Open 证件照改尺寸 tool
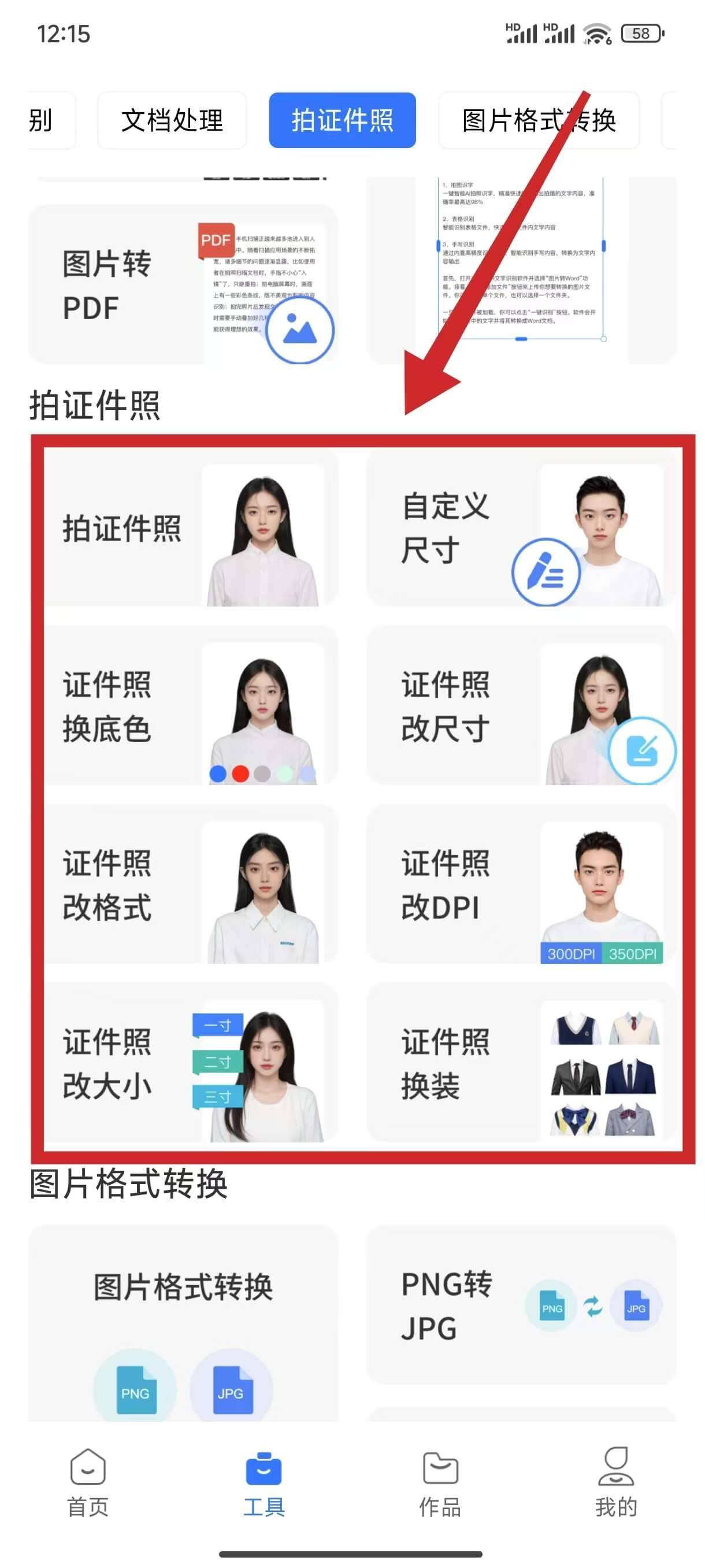 click(x=521, y=705)
